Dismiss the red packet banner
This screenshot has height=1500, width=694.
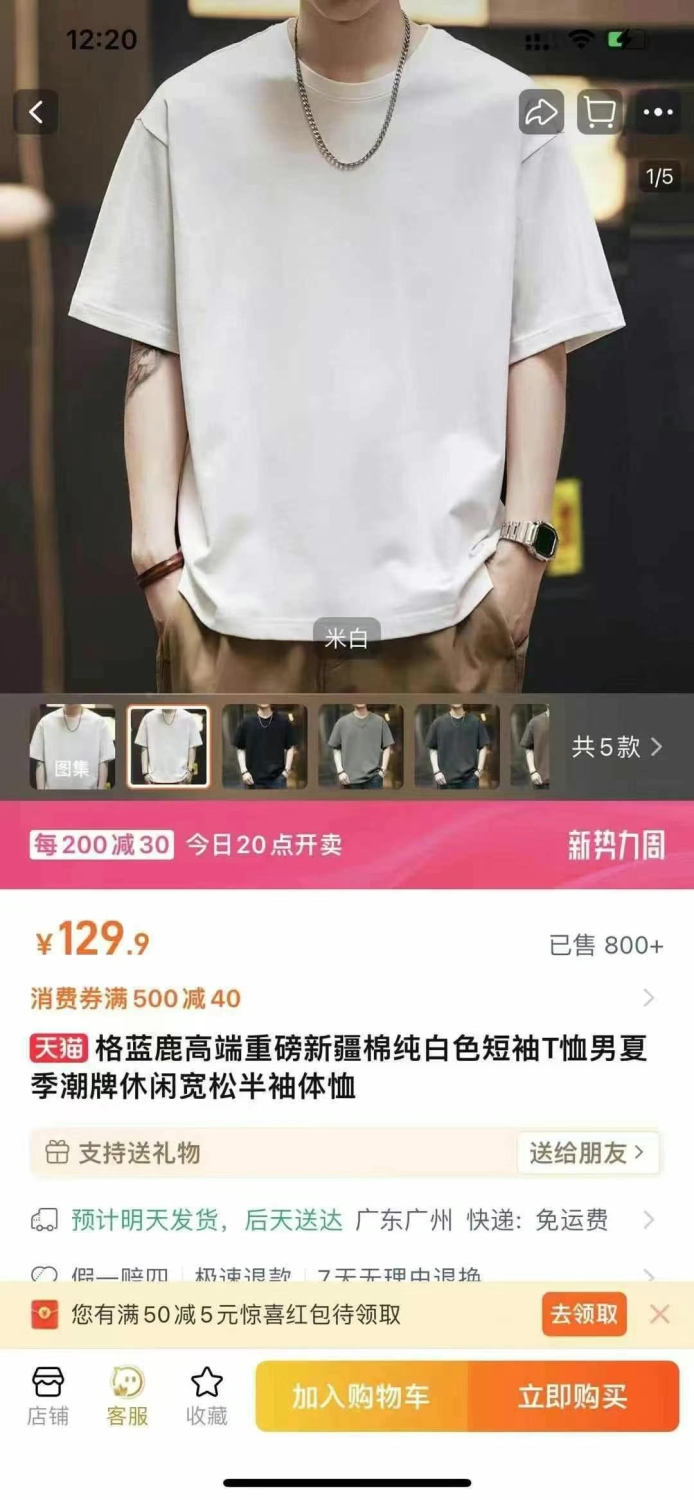660,1314
